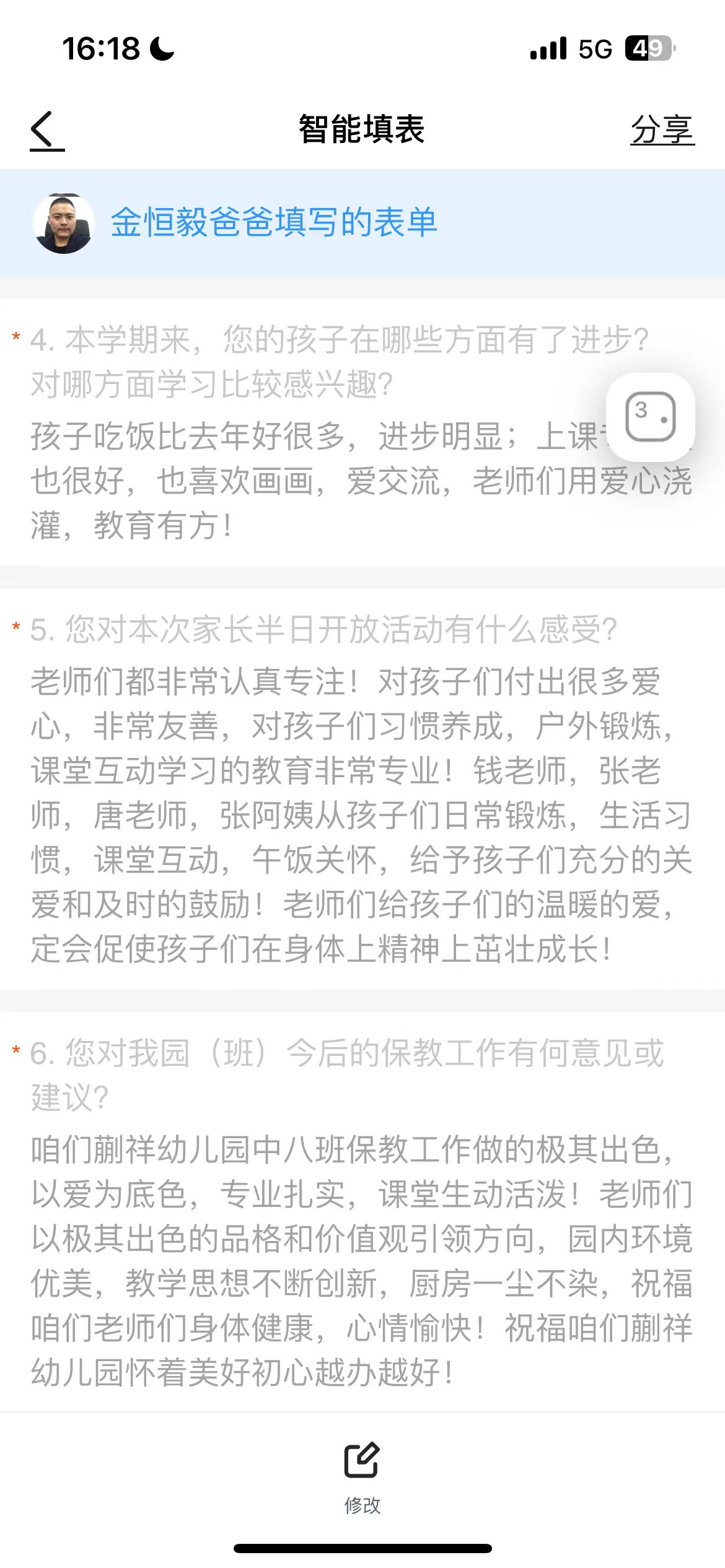Tap the 分享 share link
This screenshot has width=725, height=1568.
click(x=662, y=130)
